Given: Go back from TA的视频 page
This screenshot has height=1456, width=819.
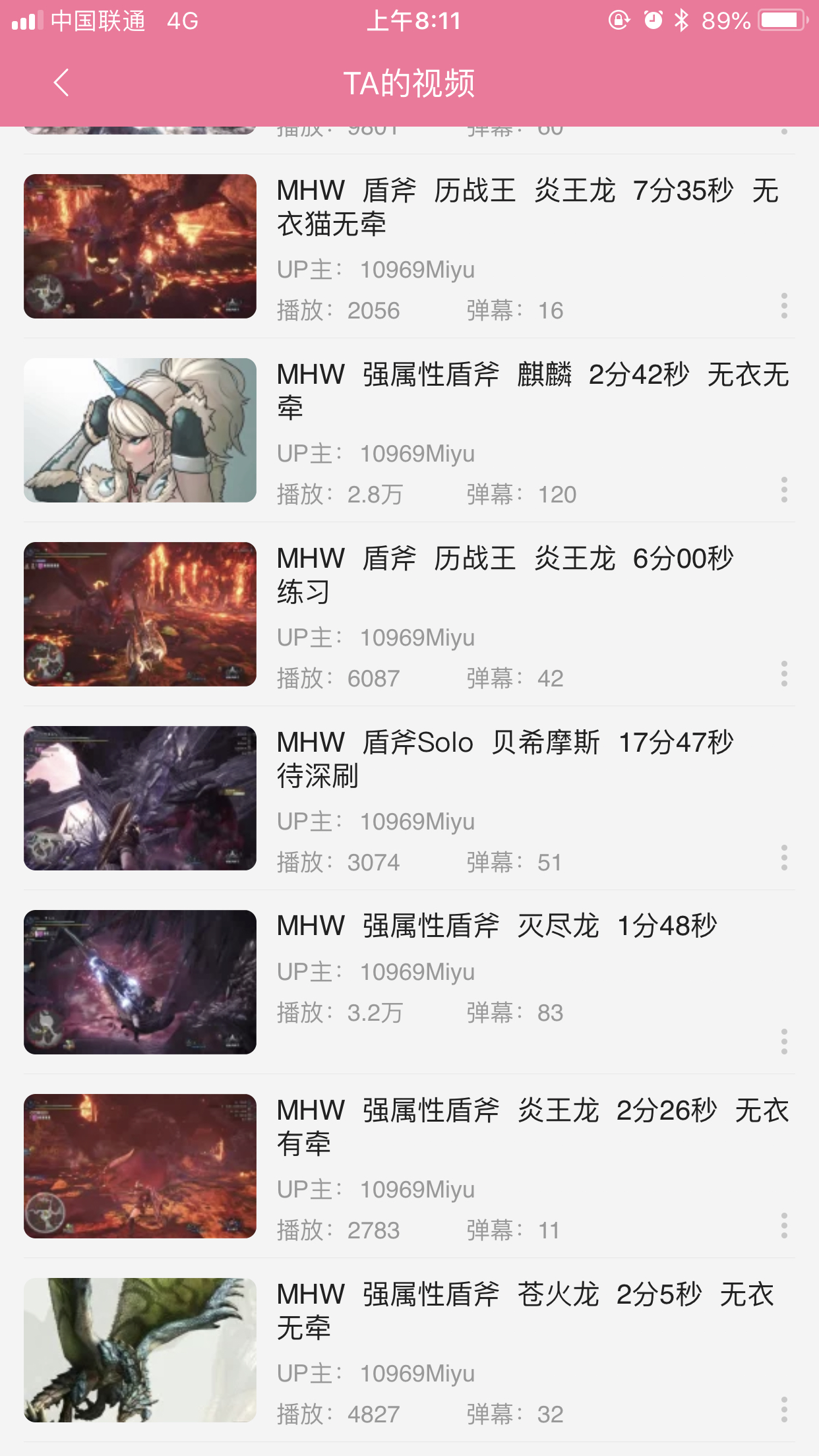Looking at the screenshot, I should point(61,83).
